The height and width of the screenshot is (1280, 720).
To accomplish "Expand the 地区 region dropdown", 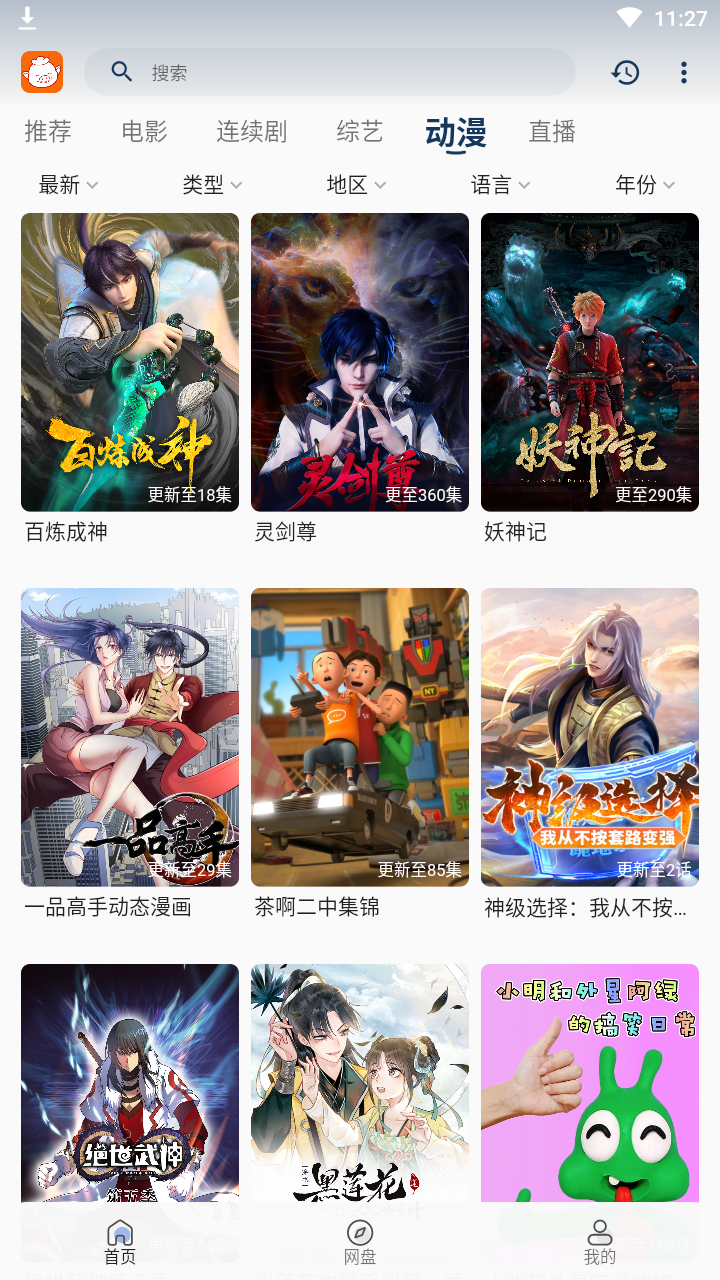I will (355, 184).
